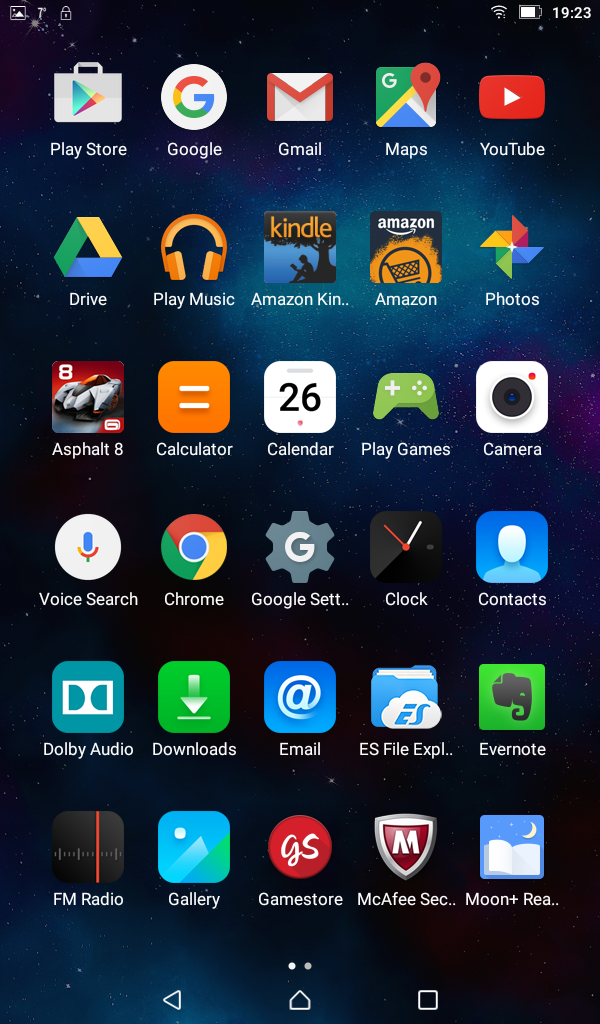The image size is (600, 1024).
Task: Open the Calendar app
Action: pyautogui.click(x=300, y=397)
